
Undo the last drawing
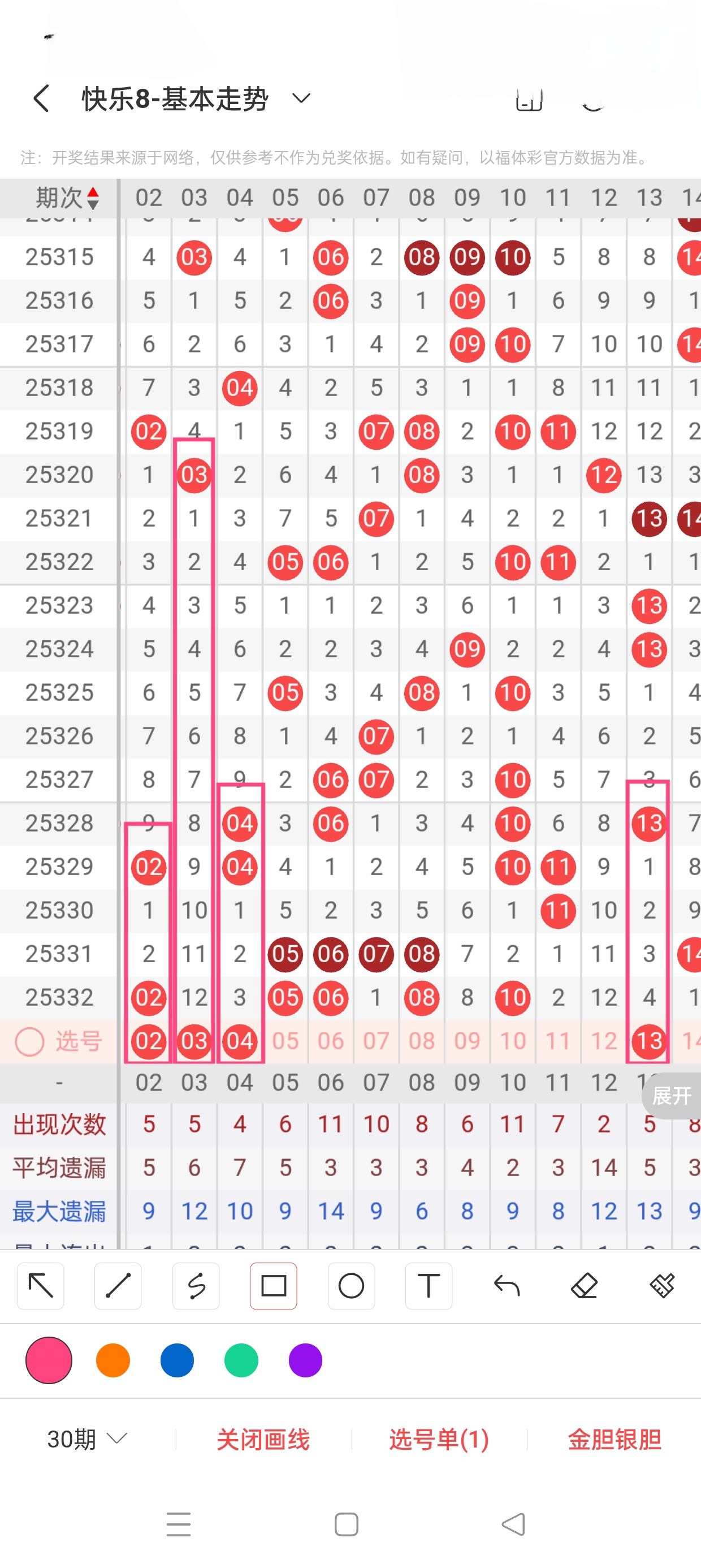point(507,1286)
